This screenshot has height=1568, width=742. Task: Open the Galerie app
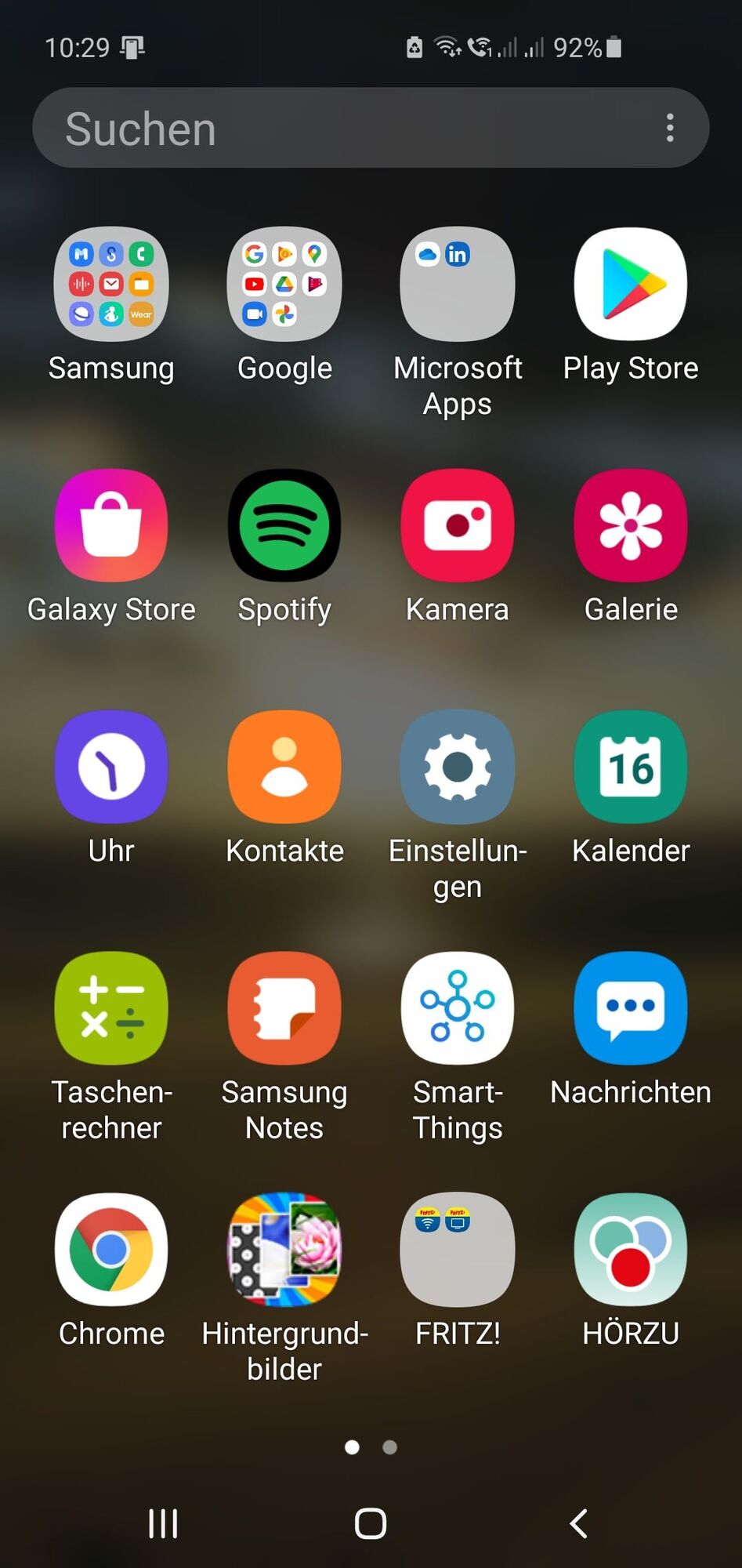631,525
